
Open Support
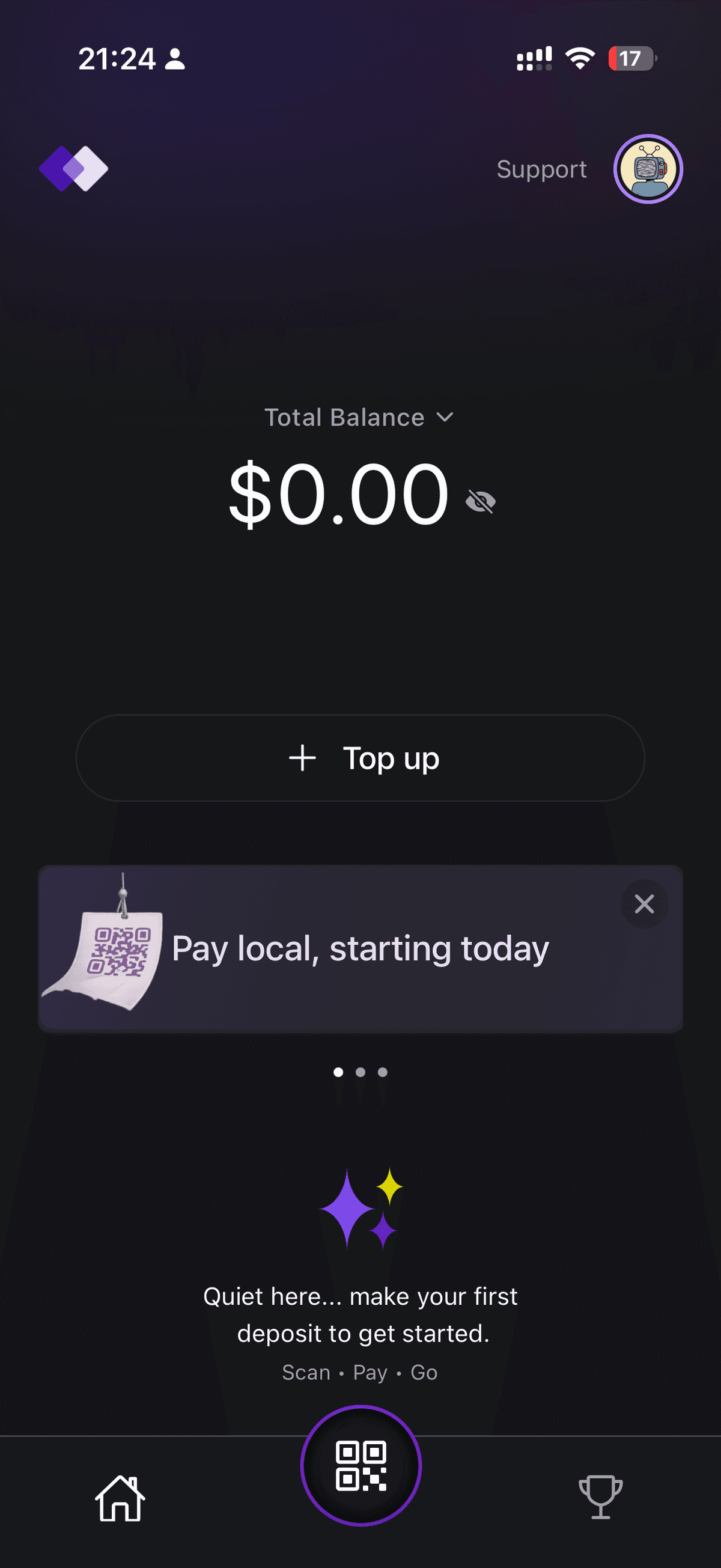pyautogui.click(x=540, y=169)
